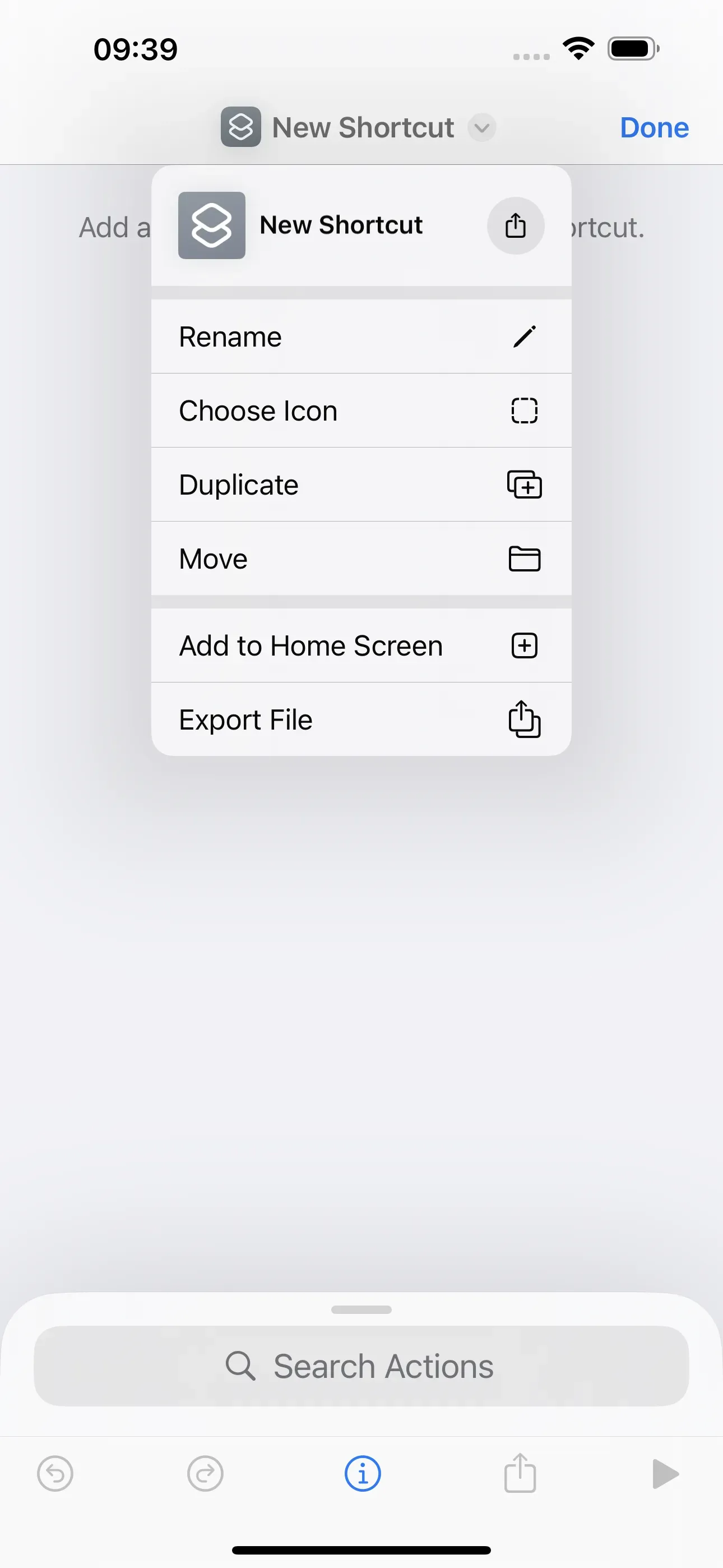Tap the Done button
The image size is (723, 1568).
pos(654,127)
